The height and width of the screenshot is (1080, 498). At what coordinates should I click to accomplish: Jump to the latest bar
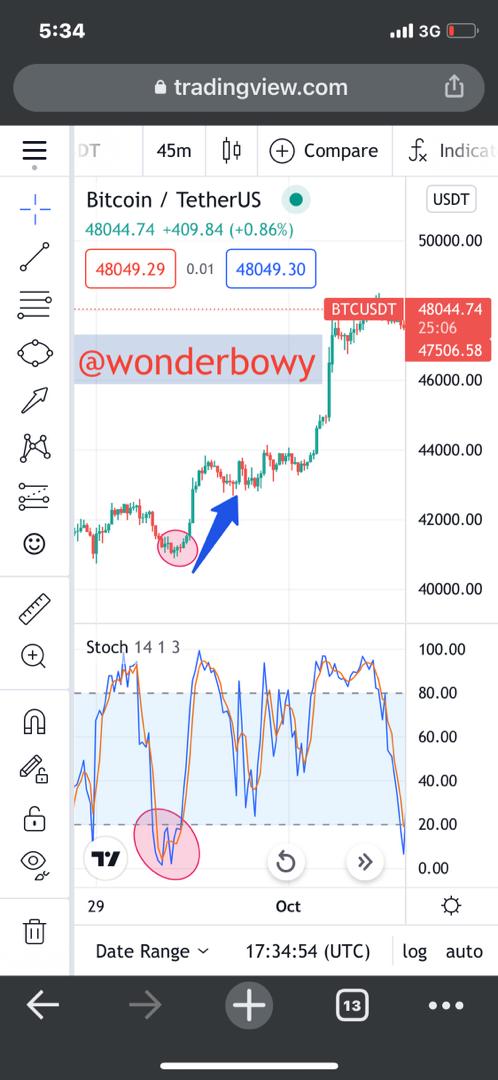tap(365, 862)
